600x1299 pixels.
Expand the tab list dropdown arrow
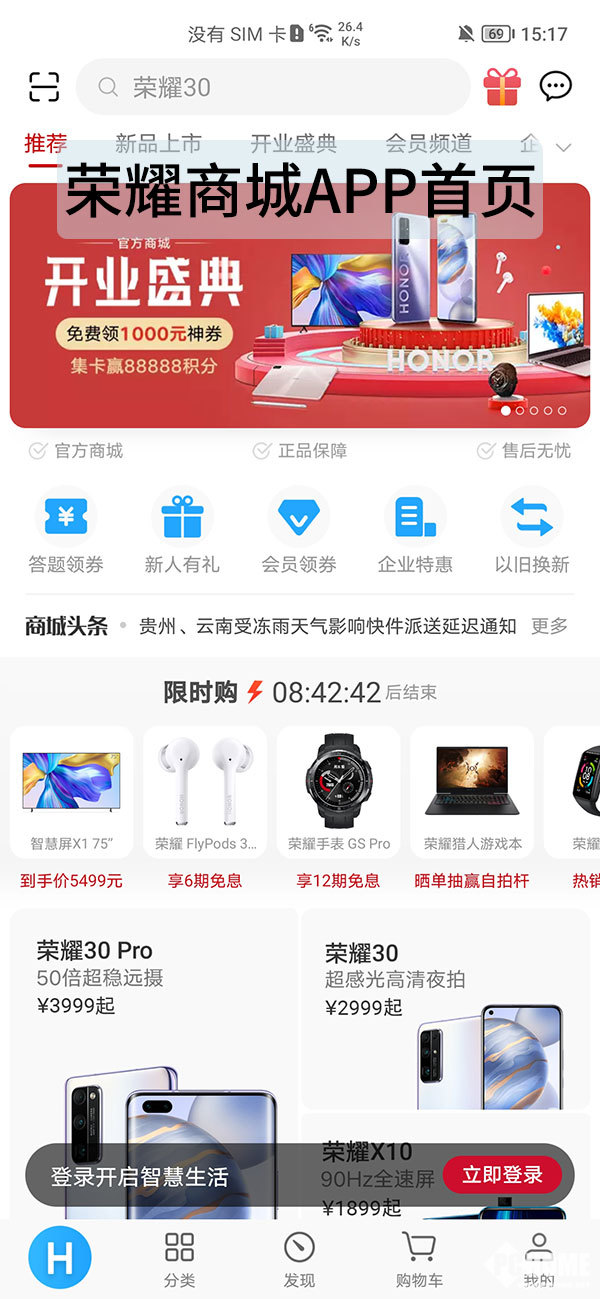tap(563, 147)
